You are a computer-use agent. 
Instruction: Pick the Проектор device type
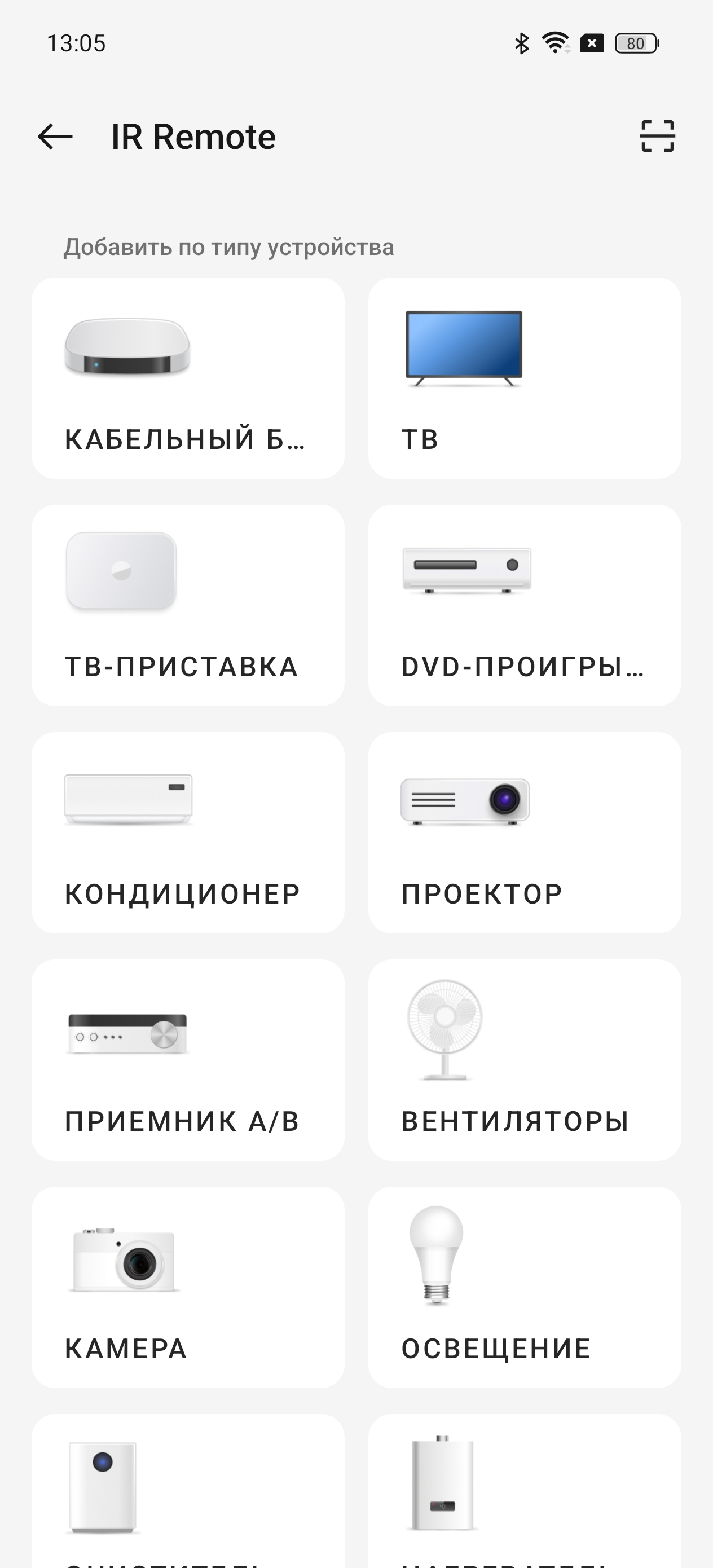(x=524, y=833)
